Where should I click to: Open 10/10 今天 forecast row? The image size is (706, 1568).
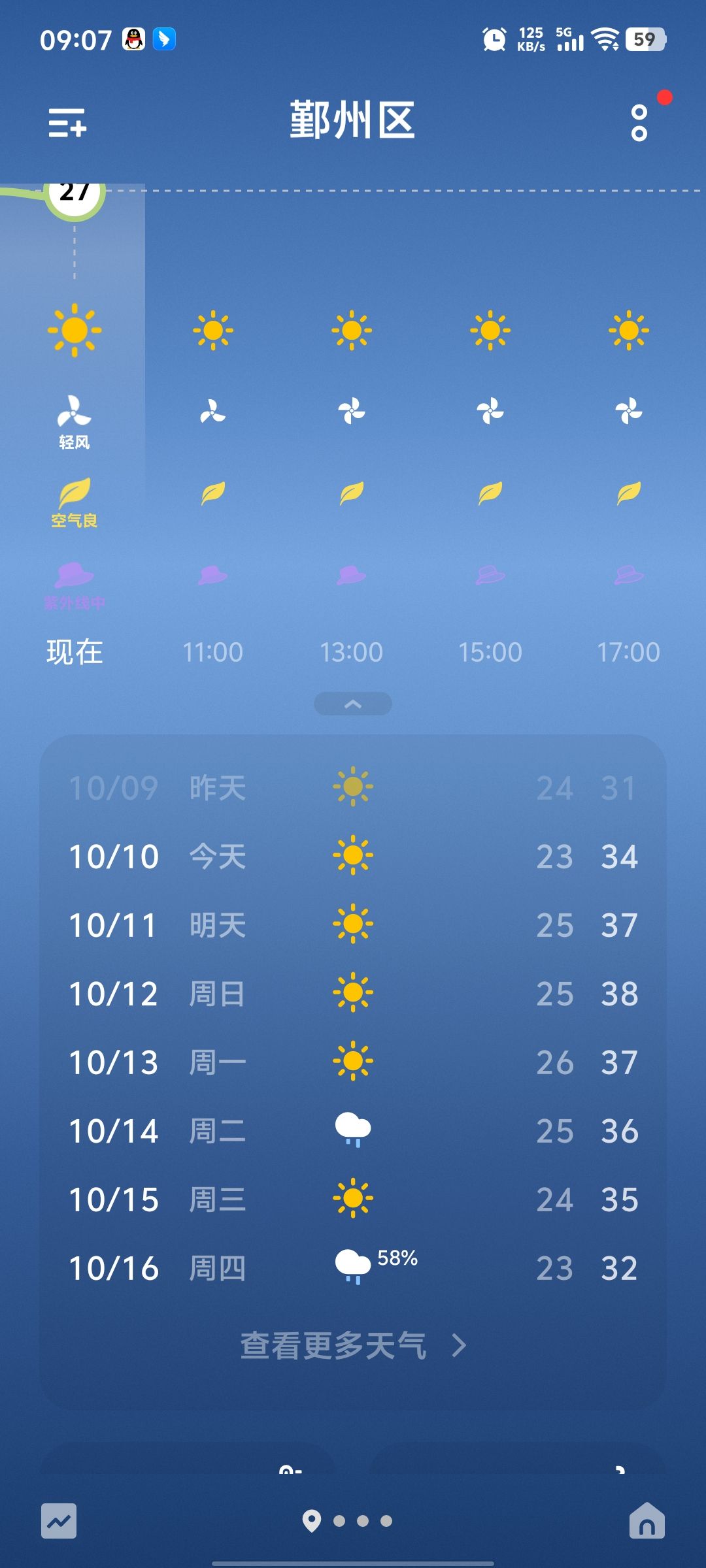pyautogui.click(x=353, y=856)
